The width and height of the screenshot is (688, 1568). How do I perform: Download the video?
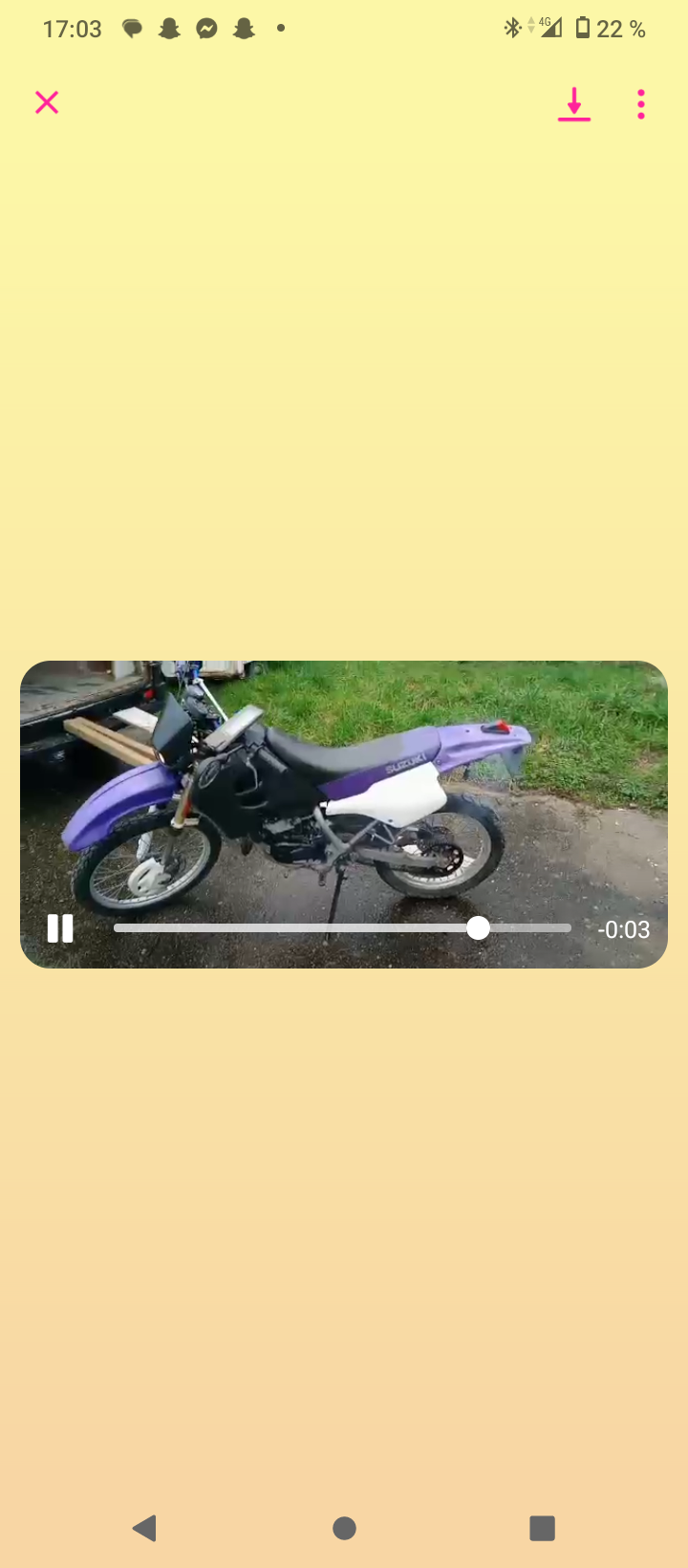coord(574,104)
